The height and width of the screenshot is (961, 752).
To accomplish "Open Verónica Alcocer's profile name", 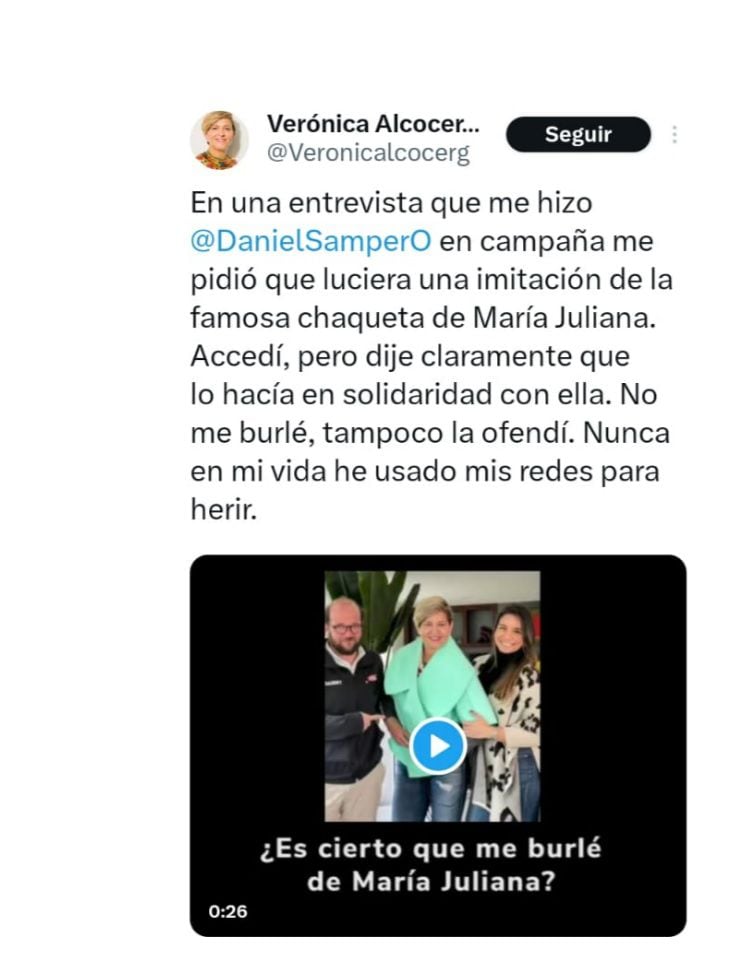I will [x=372, y=125].
